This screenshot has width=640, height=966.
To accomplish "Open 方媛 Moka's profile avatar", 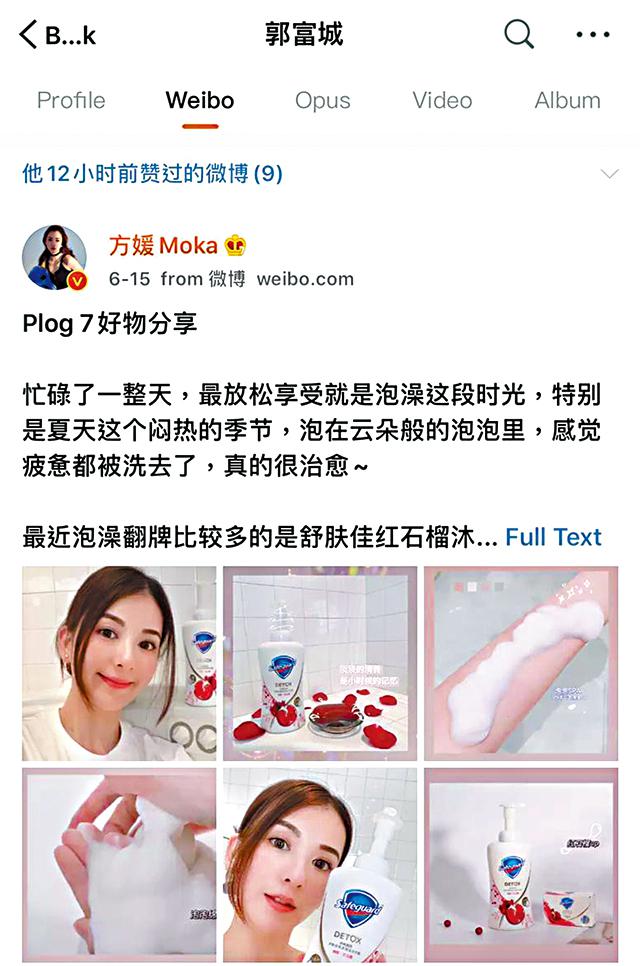I will point(55,258).
